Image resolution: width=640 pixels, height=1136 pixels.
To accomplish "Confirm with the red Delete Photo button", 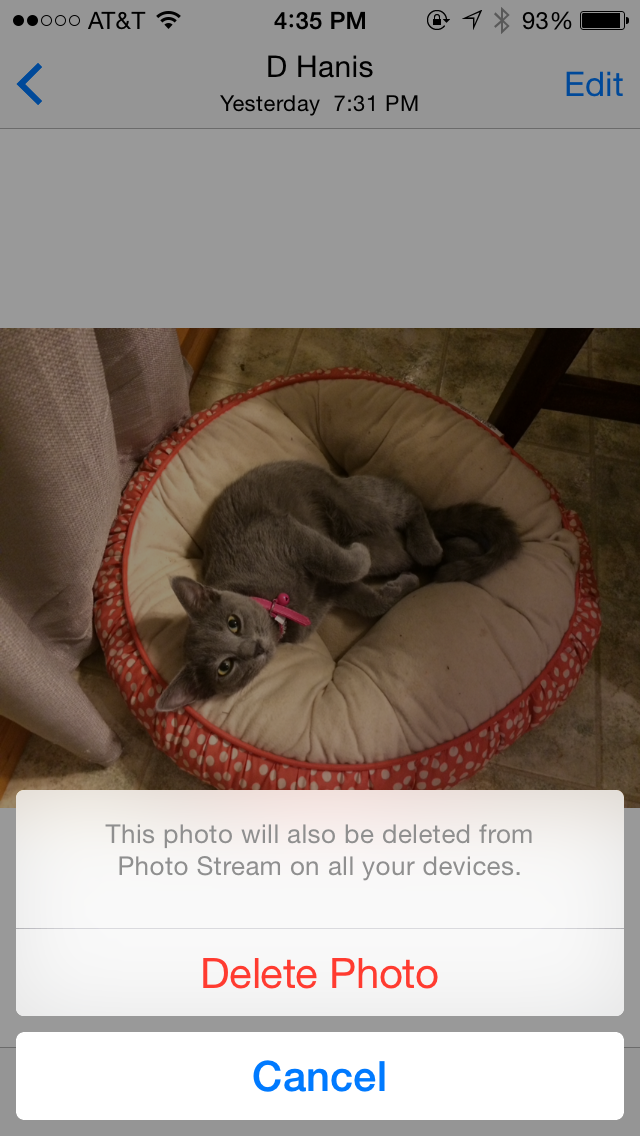I will click(x=320, y=973).
